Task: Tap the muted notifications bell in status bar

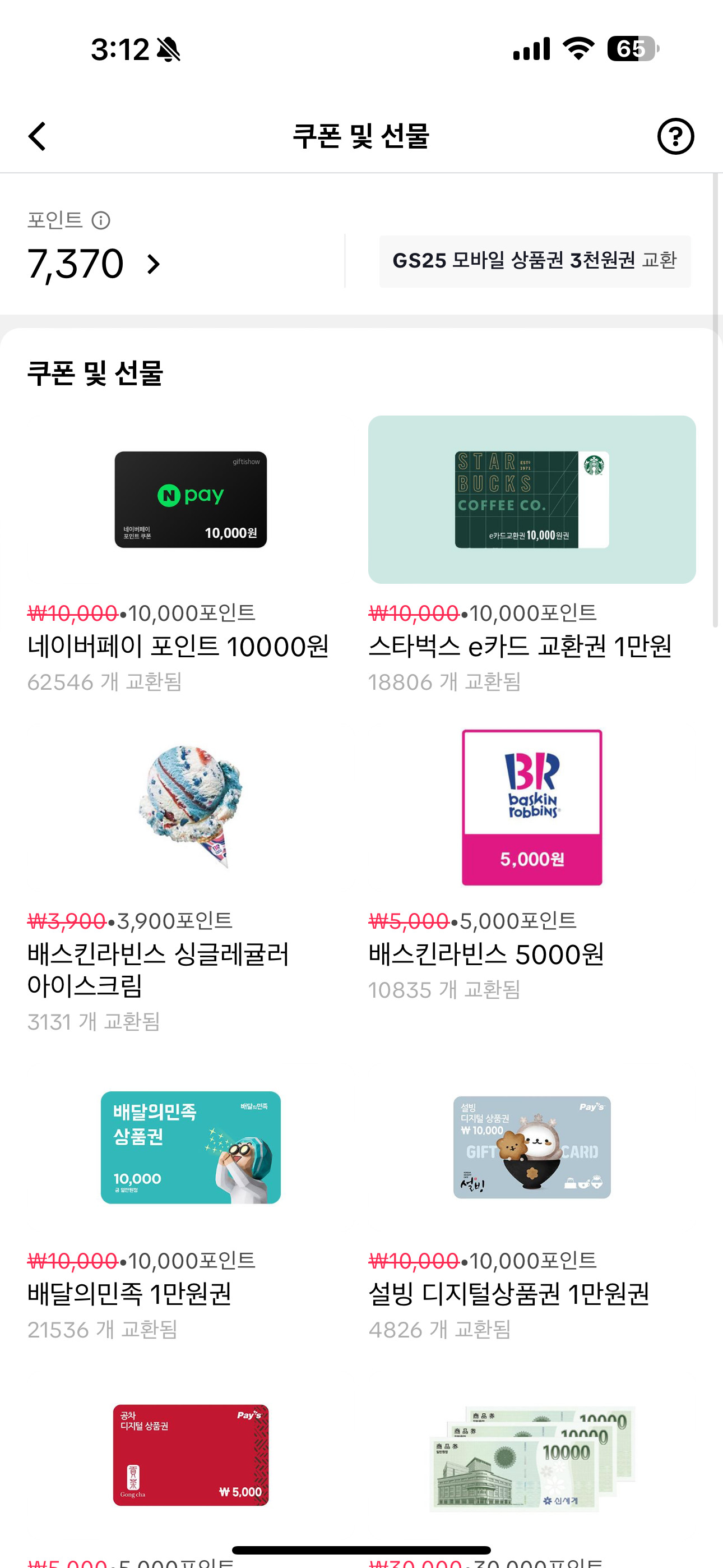Action: 169,49
